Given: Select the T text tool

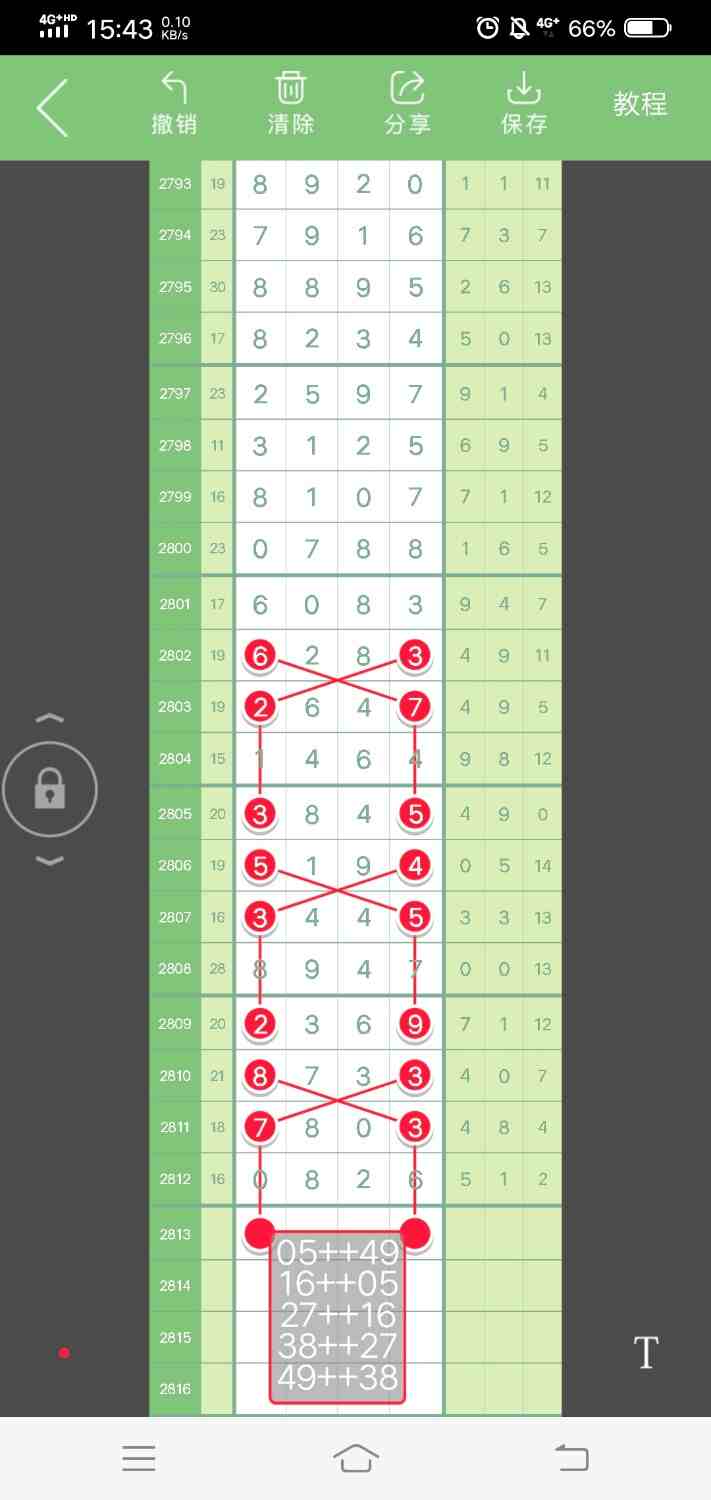Looking at the screenshot, I should pos(646,1353).
